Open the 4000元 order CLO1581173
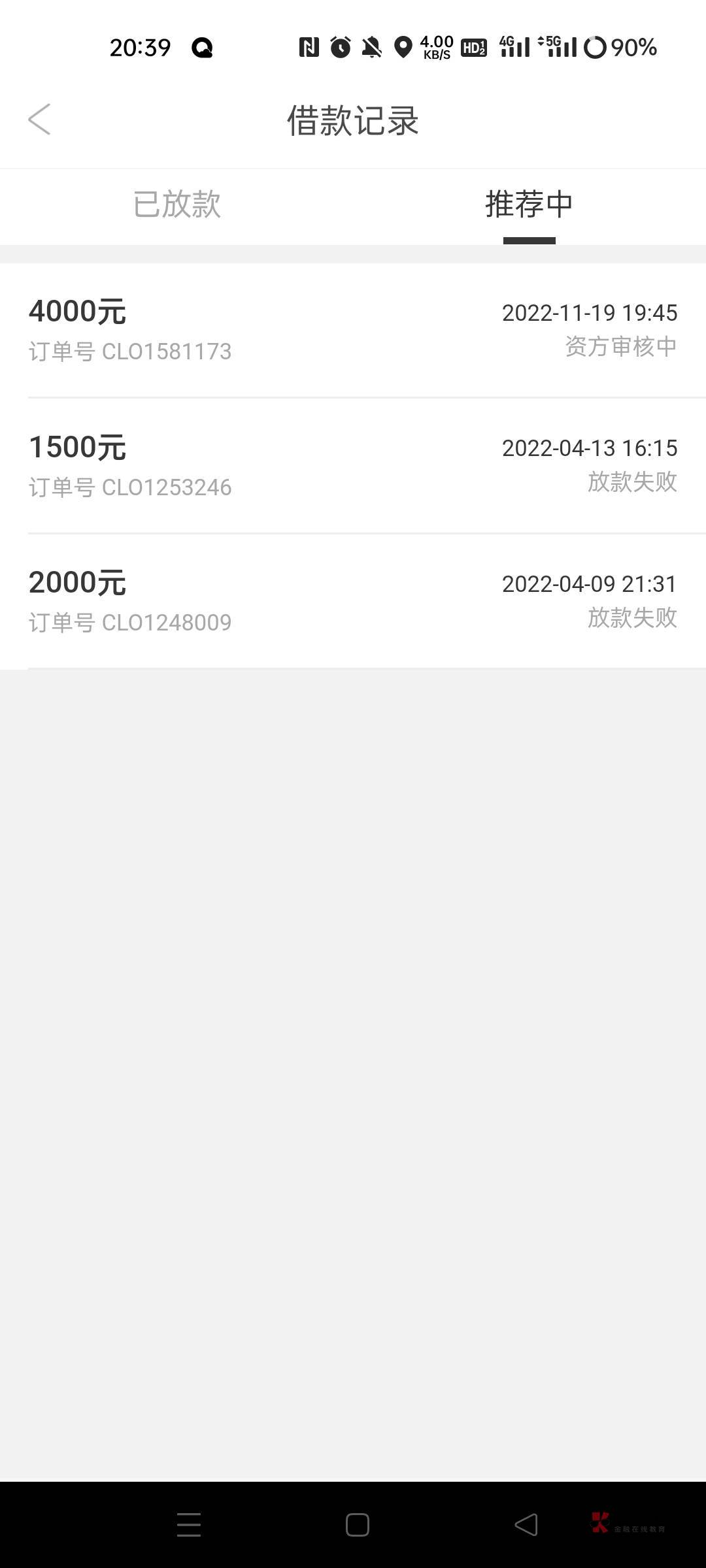This screenshot has width=706, height=1568. (353, 331)
